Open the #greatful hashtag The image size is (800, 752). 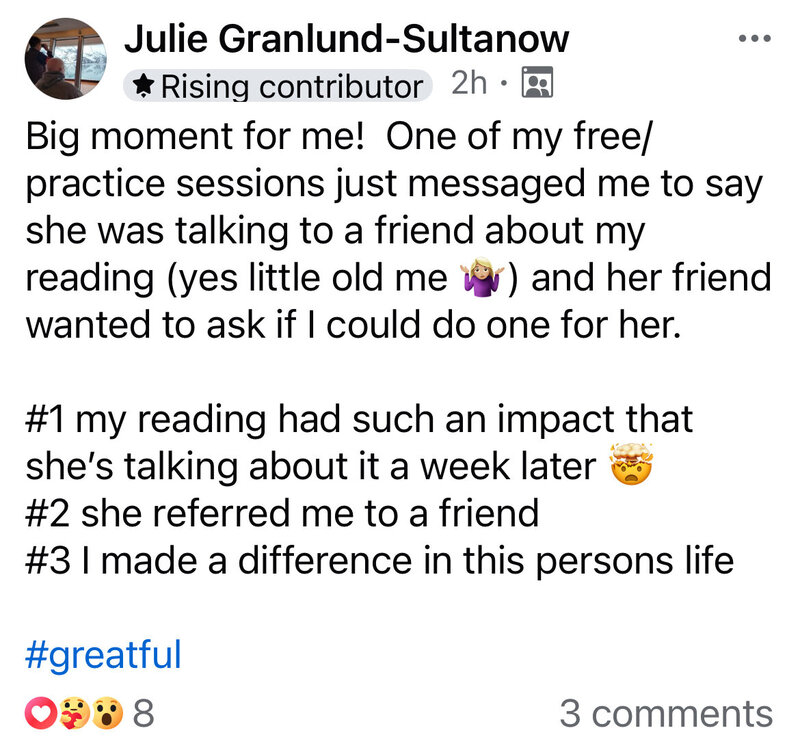pyautogui.click(x=102, y=655)
